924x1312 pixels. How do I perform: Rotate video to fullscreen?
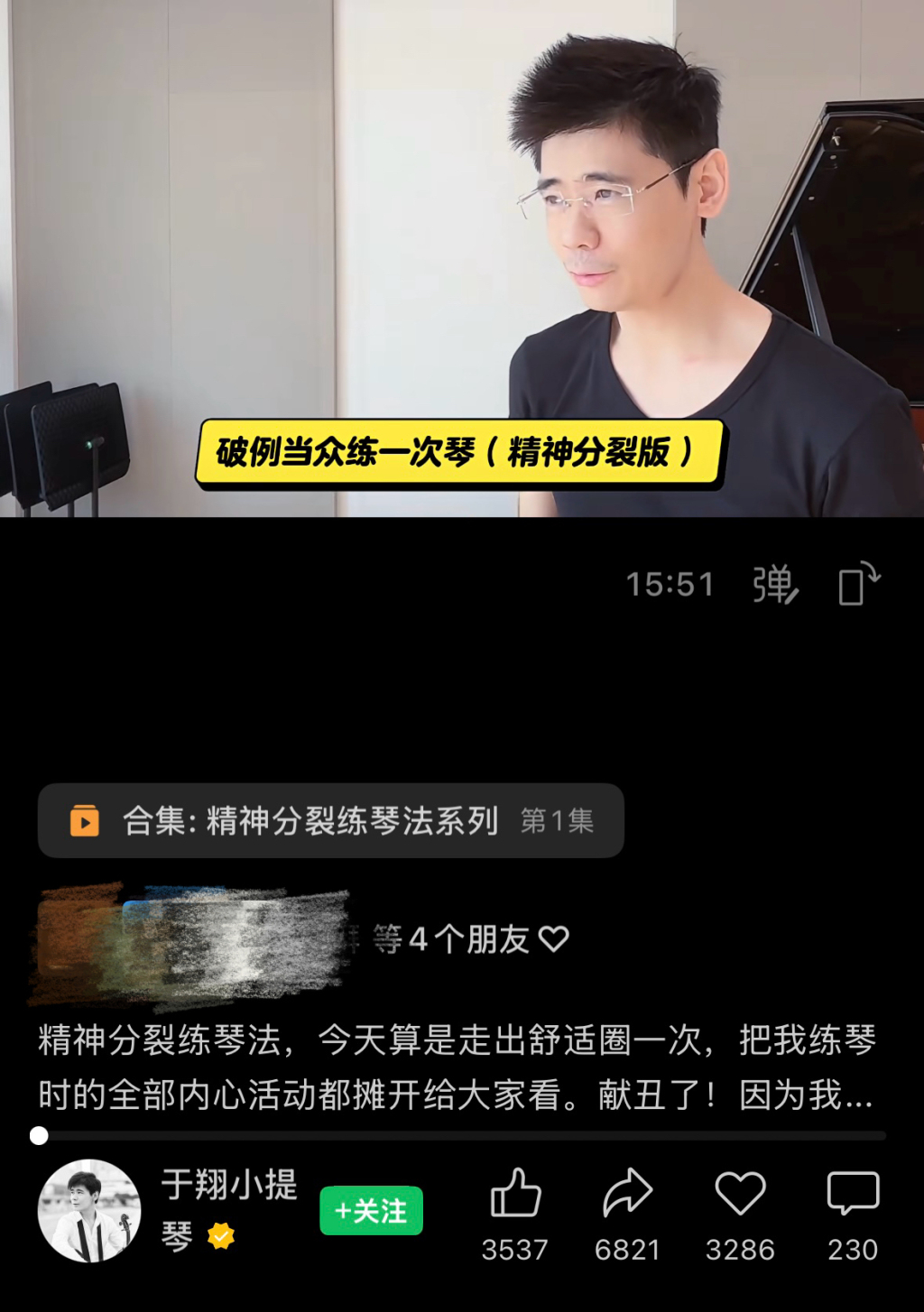858,584
